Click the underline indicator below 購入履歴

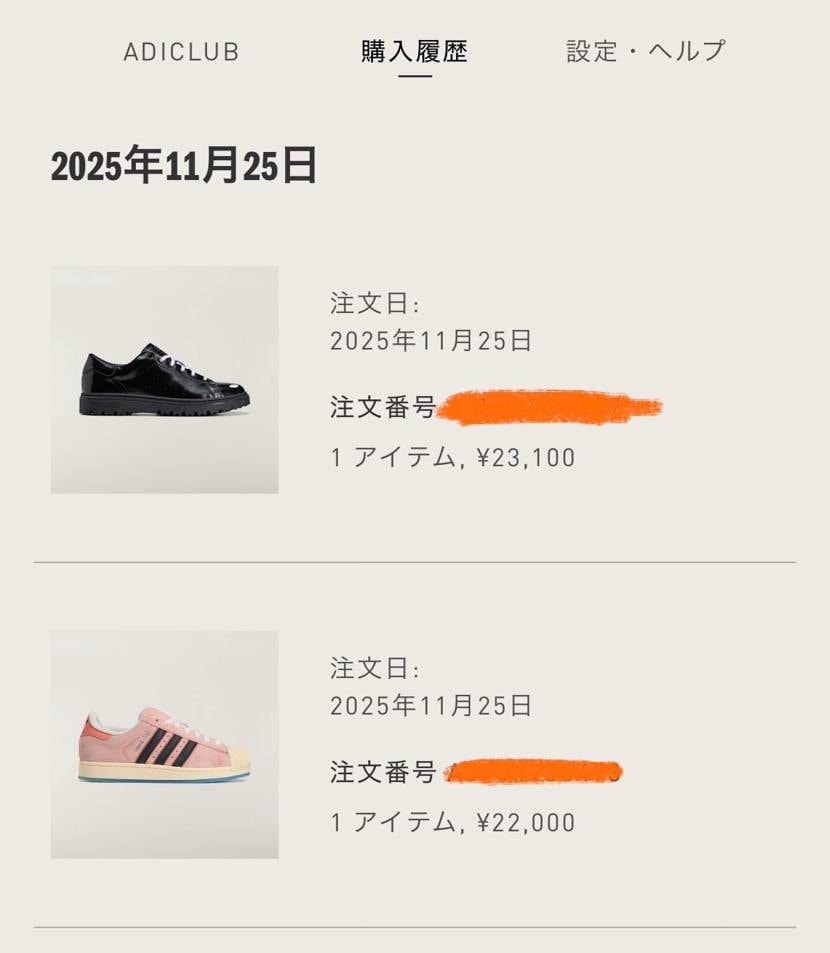point(415,78)
